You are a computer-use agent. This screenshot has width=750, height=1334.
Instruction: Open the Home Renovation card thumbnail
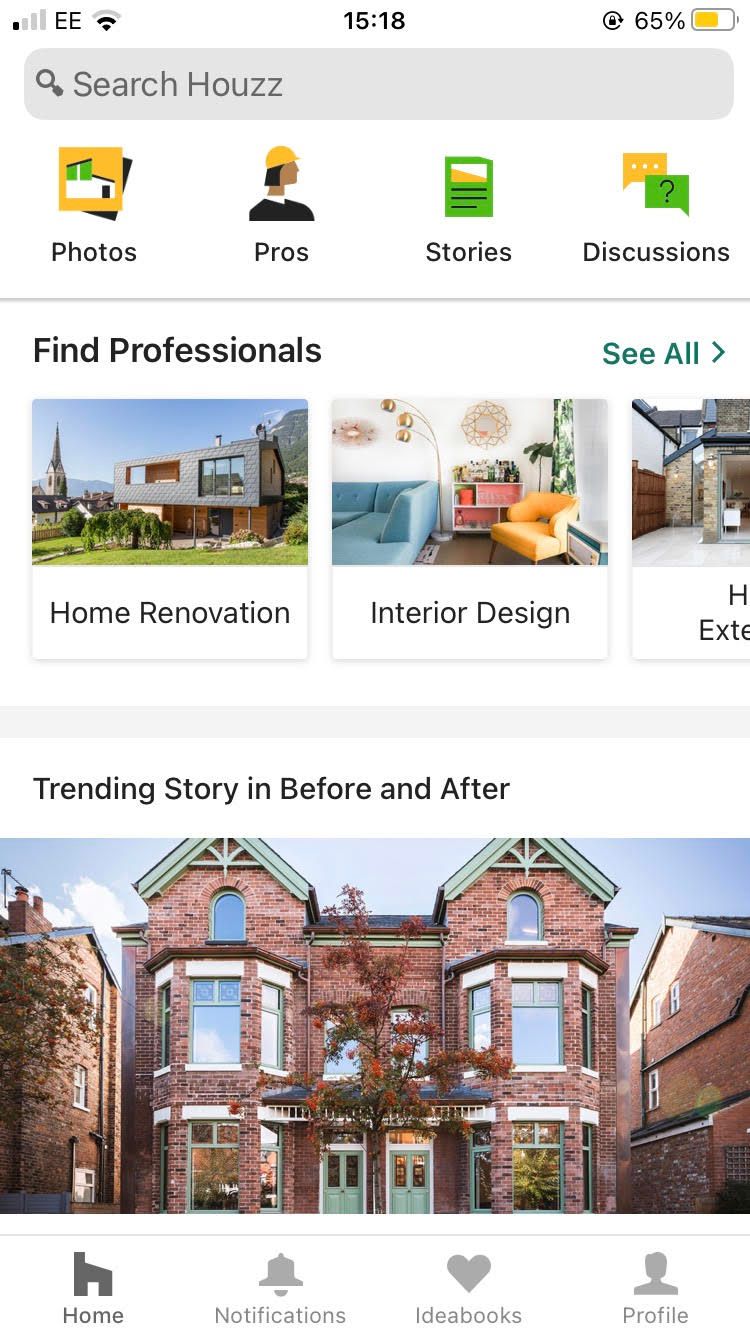tap(169, 482)
